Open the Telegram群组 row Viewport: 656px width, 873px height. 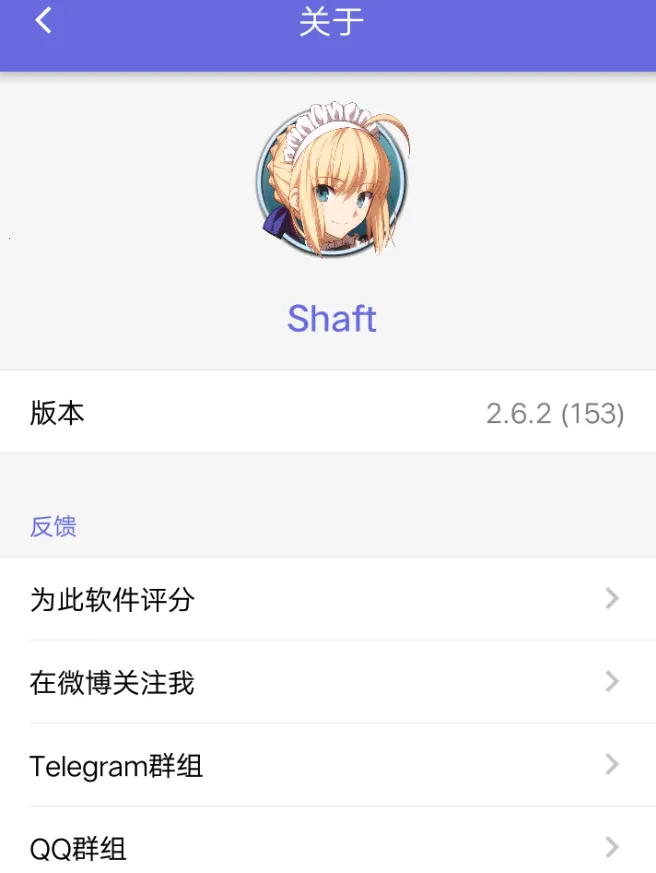(327, 765)
